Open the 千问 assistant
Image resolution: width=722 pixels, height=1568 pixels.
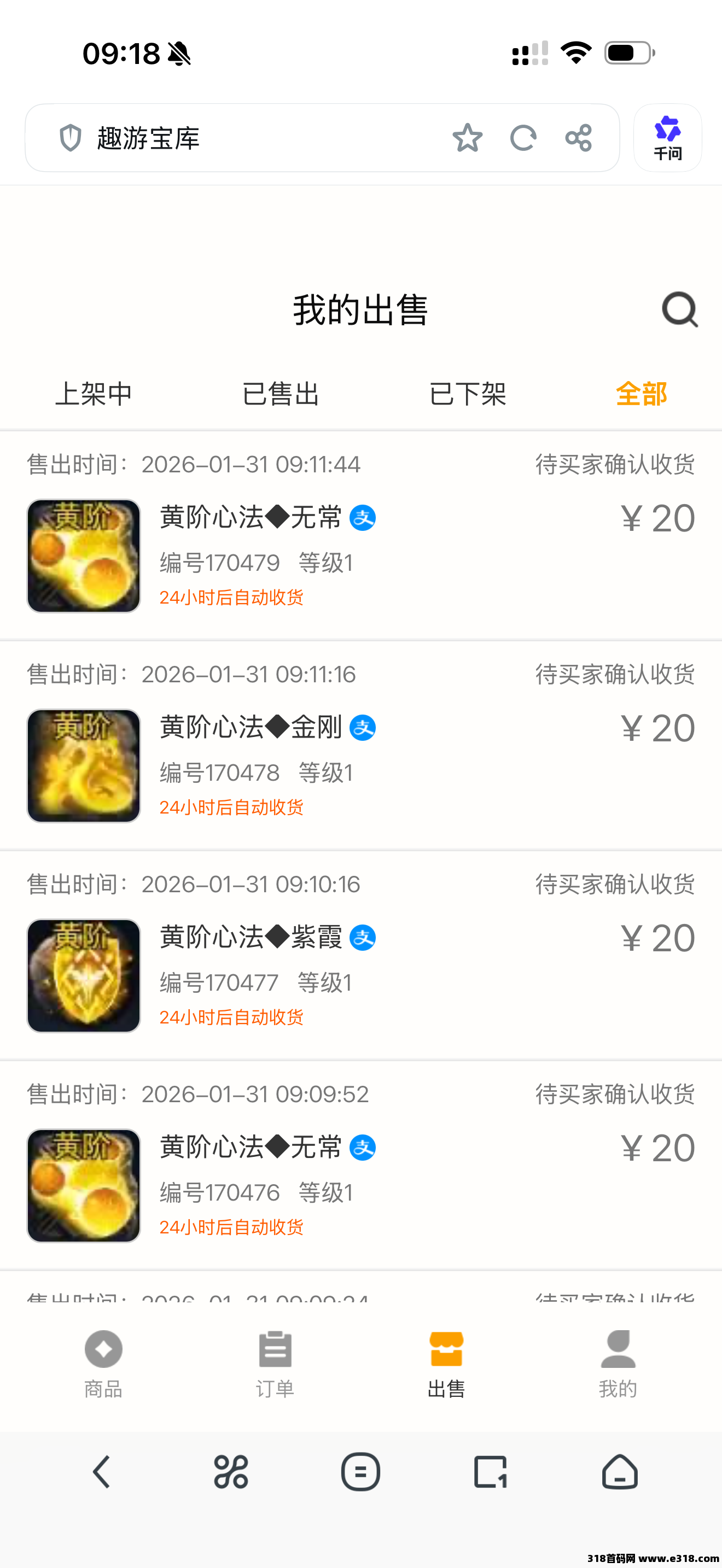pos(667,138)
